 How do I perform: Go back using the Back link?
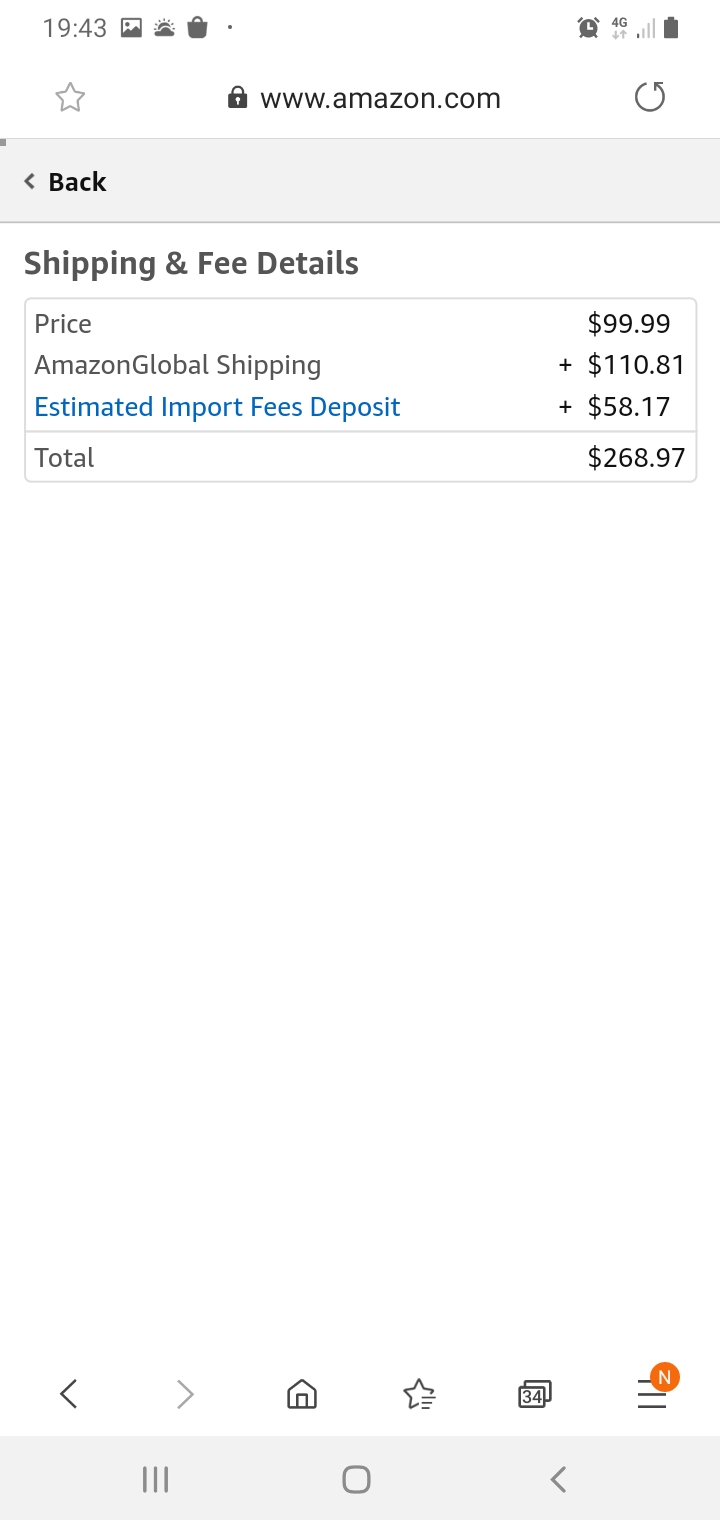(x=65, y=182)
